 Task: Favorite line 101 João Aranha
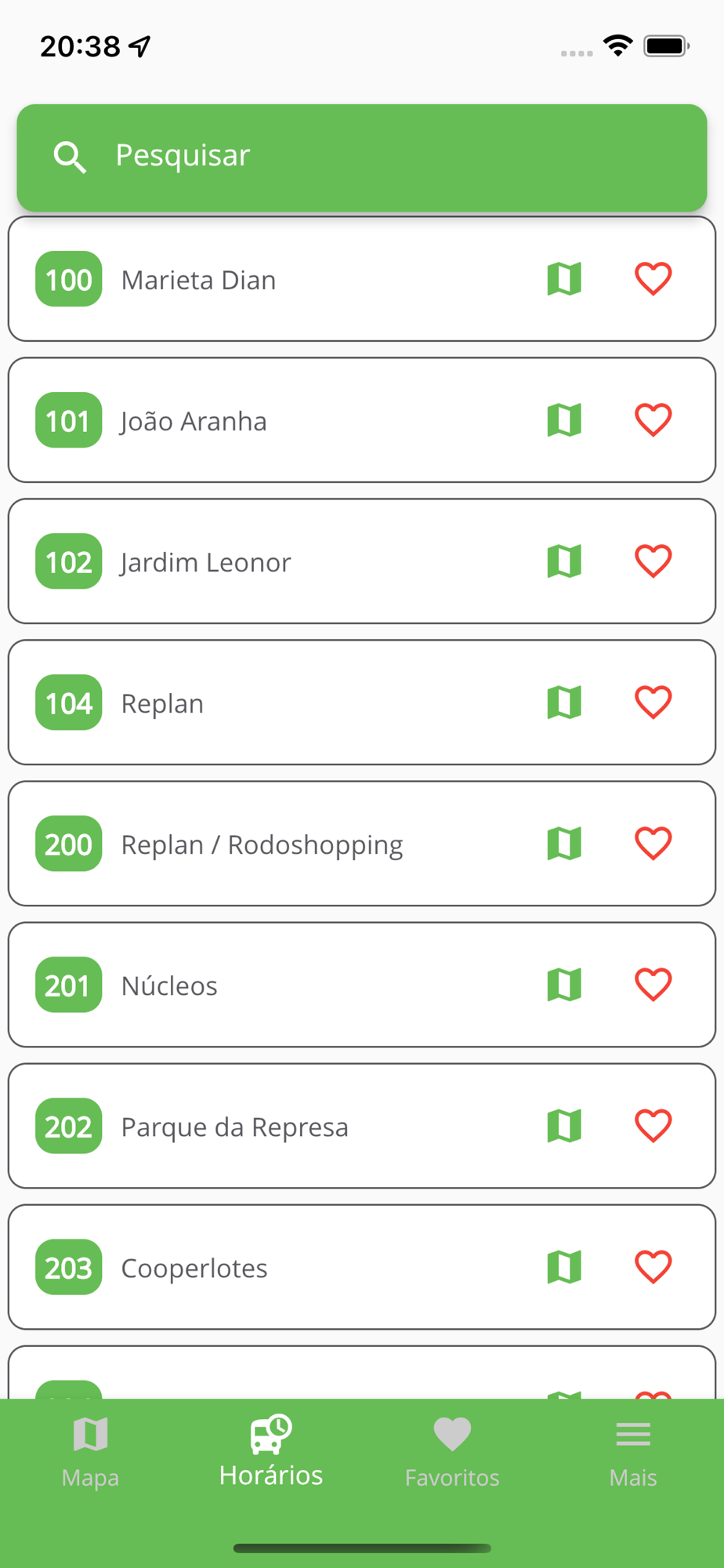coord(653,420)
